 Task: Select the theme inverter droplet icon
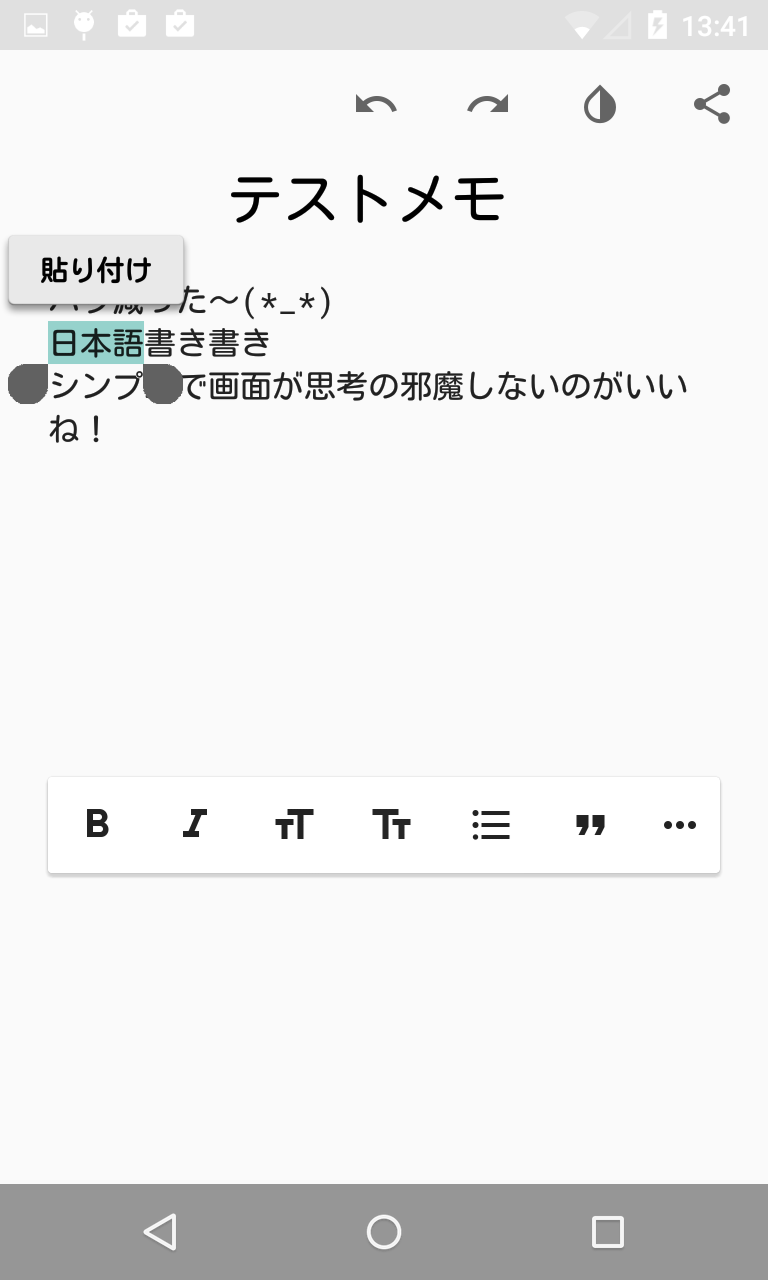pyautogui.click(x=599, y=104)
